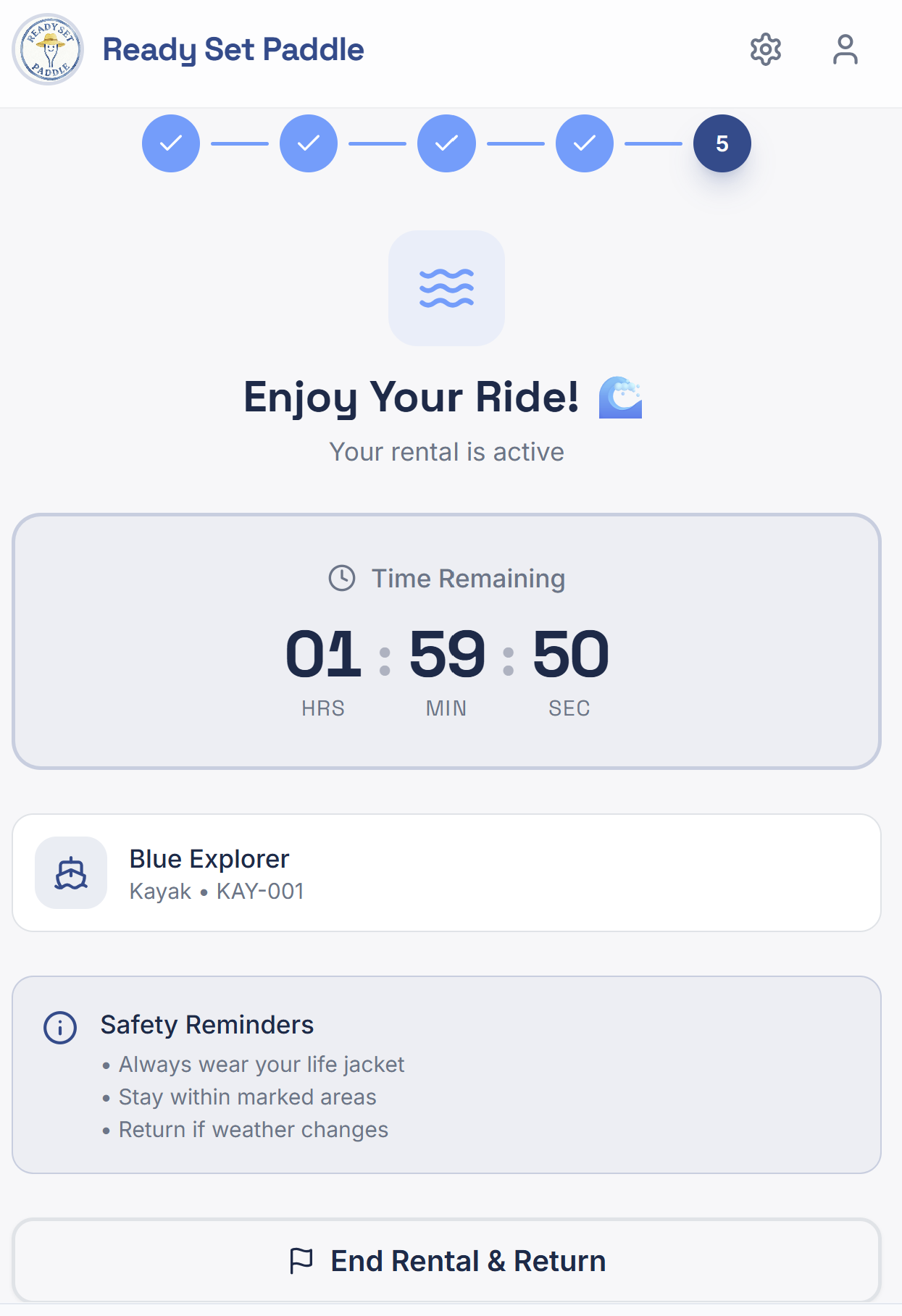
Task: Select step 5 in the progress tracker
Action: (722, 143)
